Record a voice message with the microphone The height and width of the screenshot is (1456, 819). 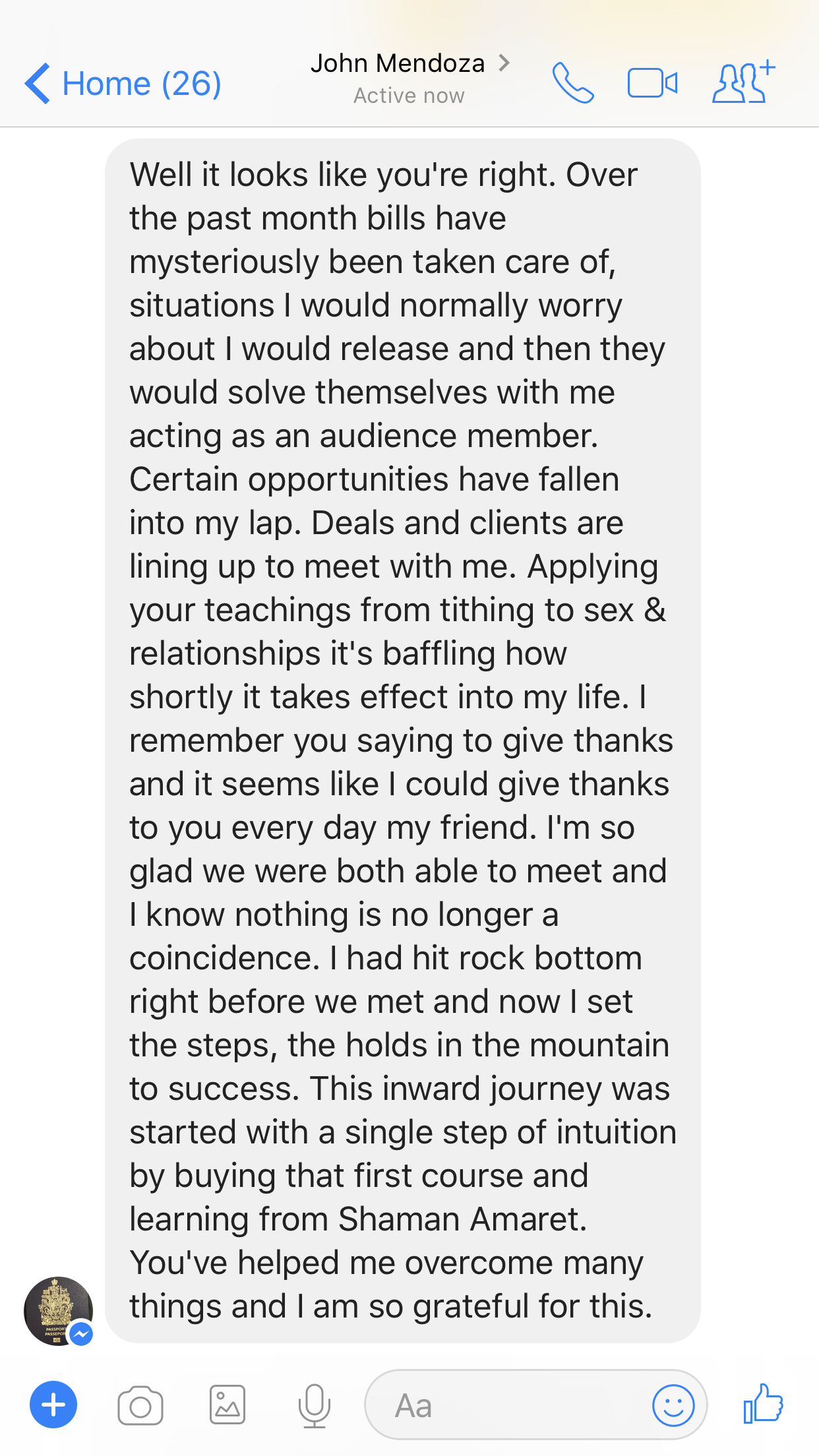tap(314, 1405)
